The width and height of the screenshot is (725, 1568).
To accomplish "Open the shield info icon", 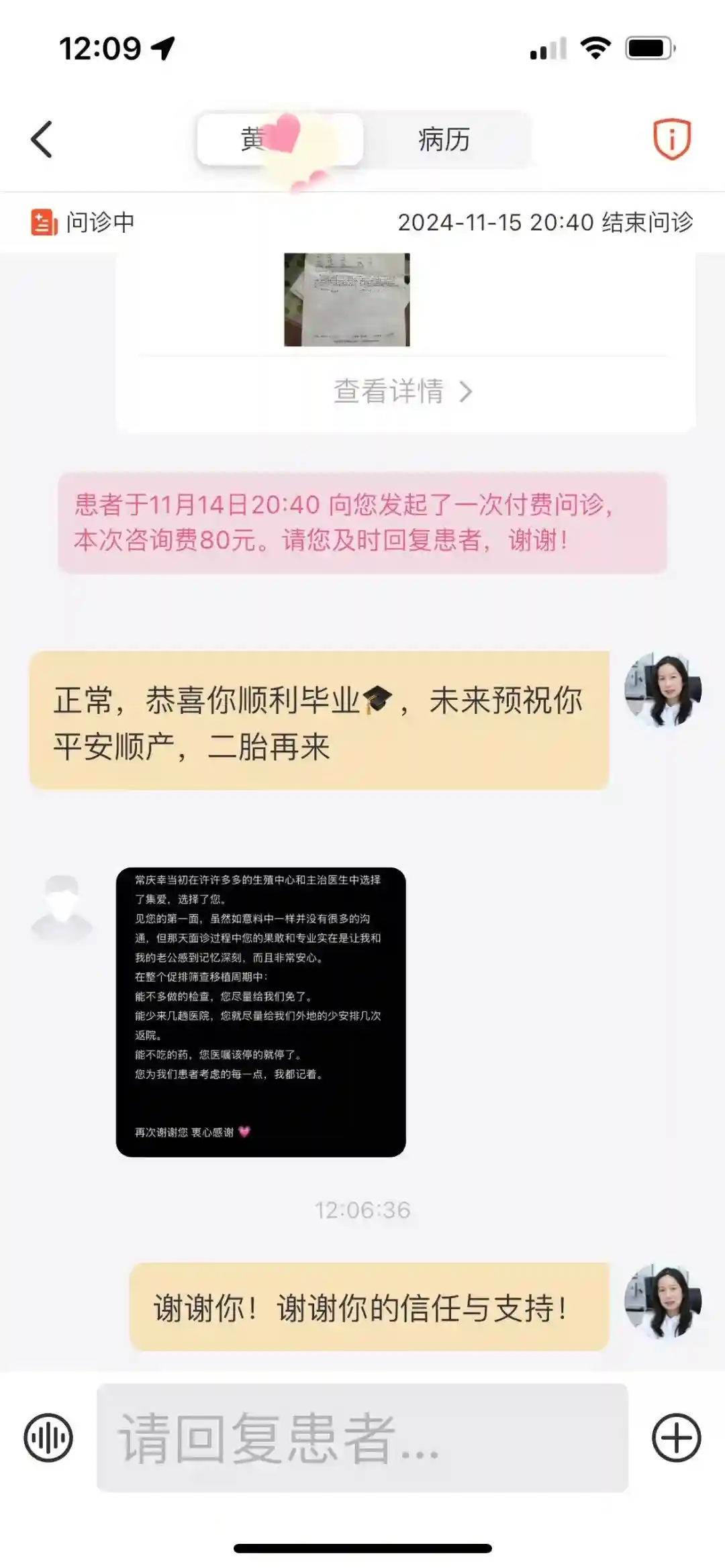I will (x=671, y=140).
